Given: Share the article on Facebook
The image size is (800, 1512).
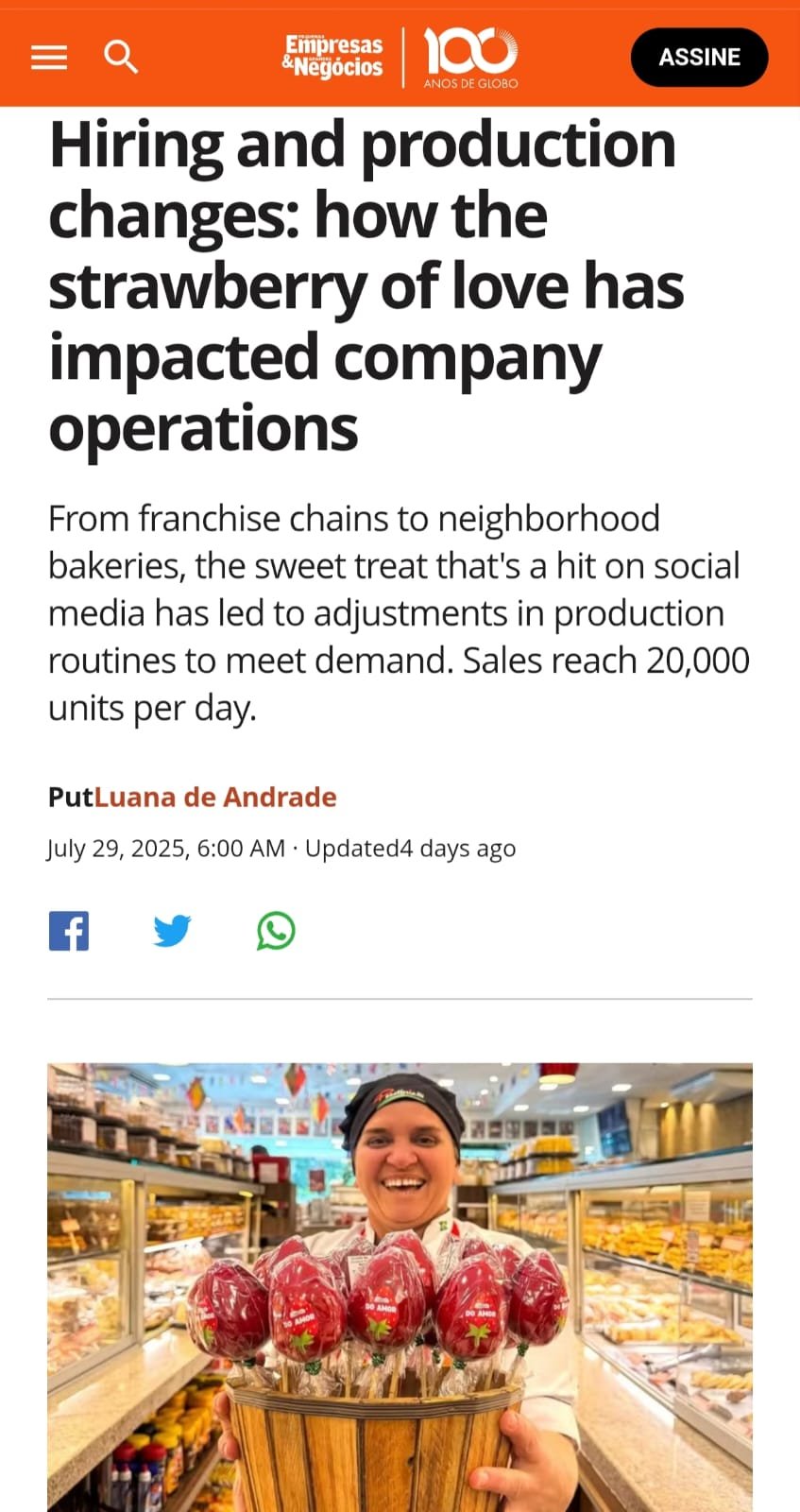Looking at the screenshot, I should click(69, 931).
